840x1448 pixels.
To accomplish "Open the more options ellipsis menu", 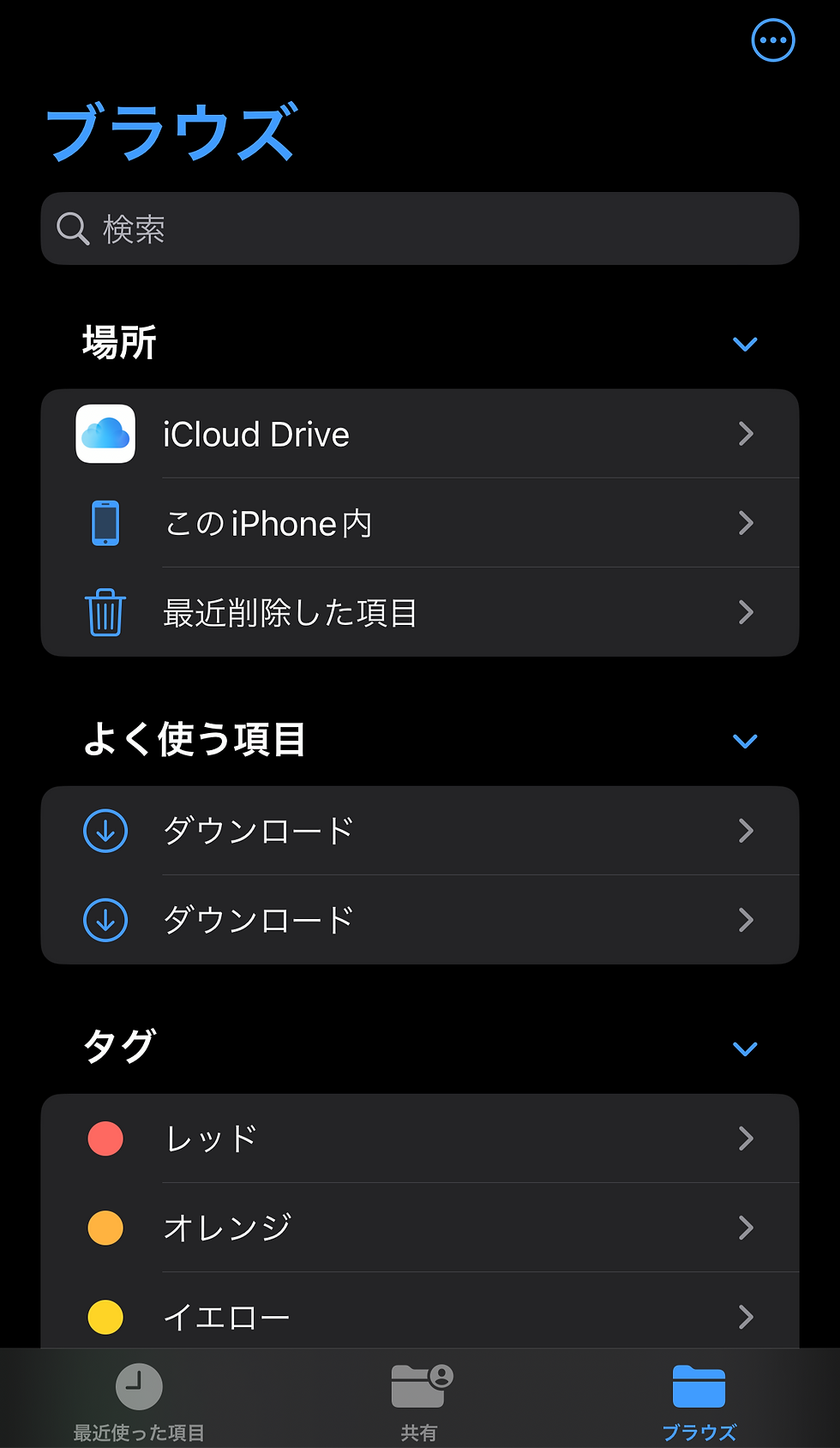I will coord(773,40).
